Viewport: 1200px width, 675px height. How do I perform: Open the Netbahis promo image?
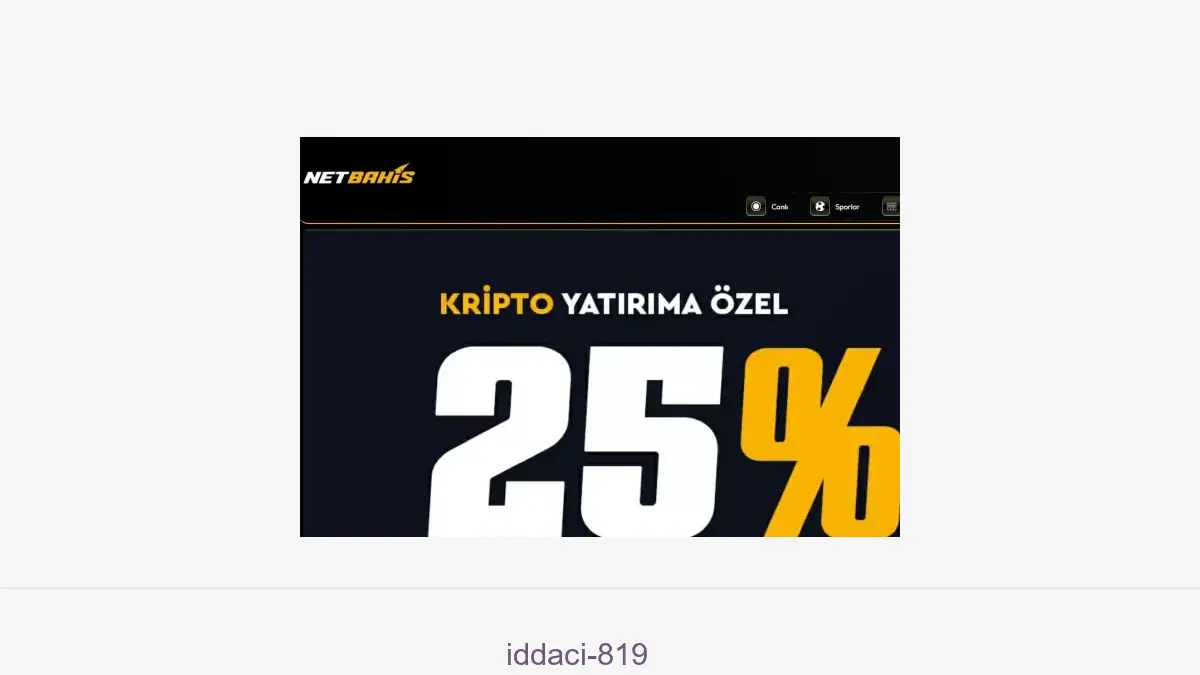pos(600,337)
